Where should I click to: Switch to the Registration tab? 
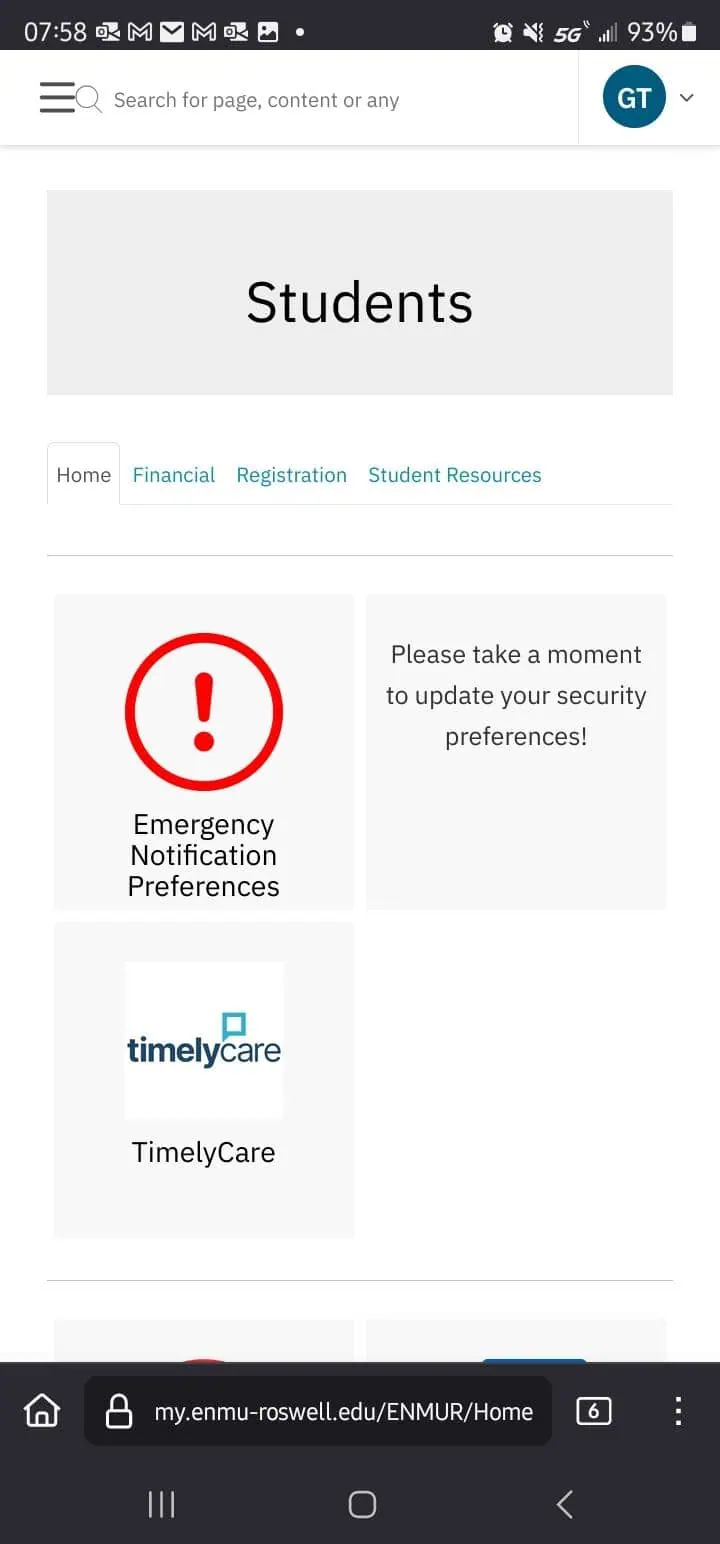291,475
